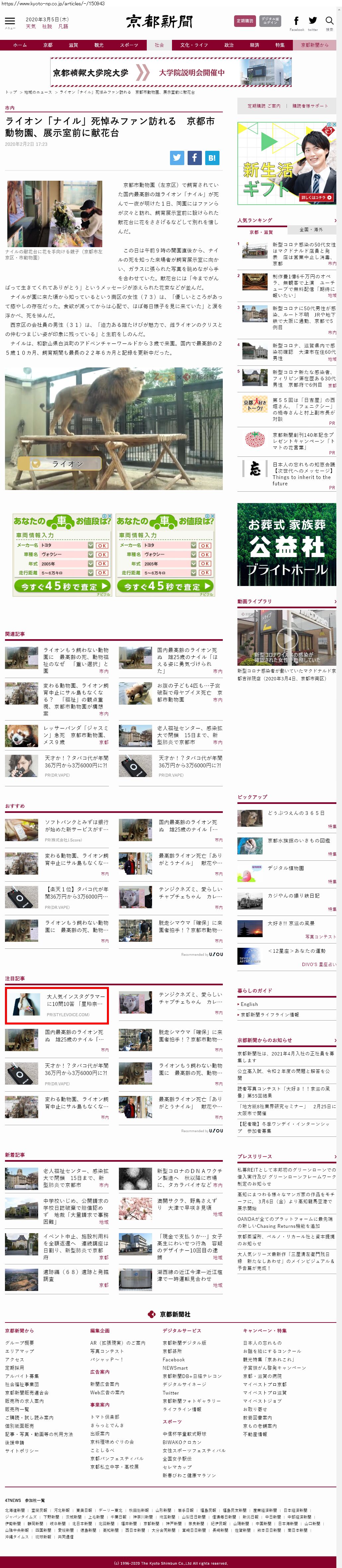Go to the 経済 section
This screenshot has height=1568, width=342.
point(254,45)
